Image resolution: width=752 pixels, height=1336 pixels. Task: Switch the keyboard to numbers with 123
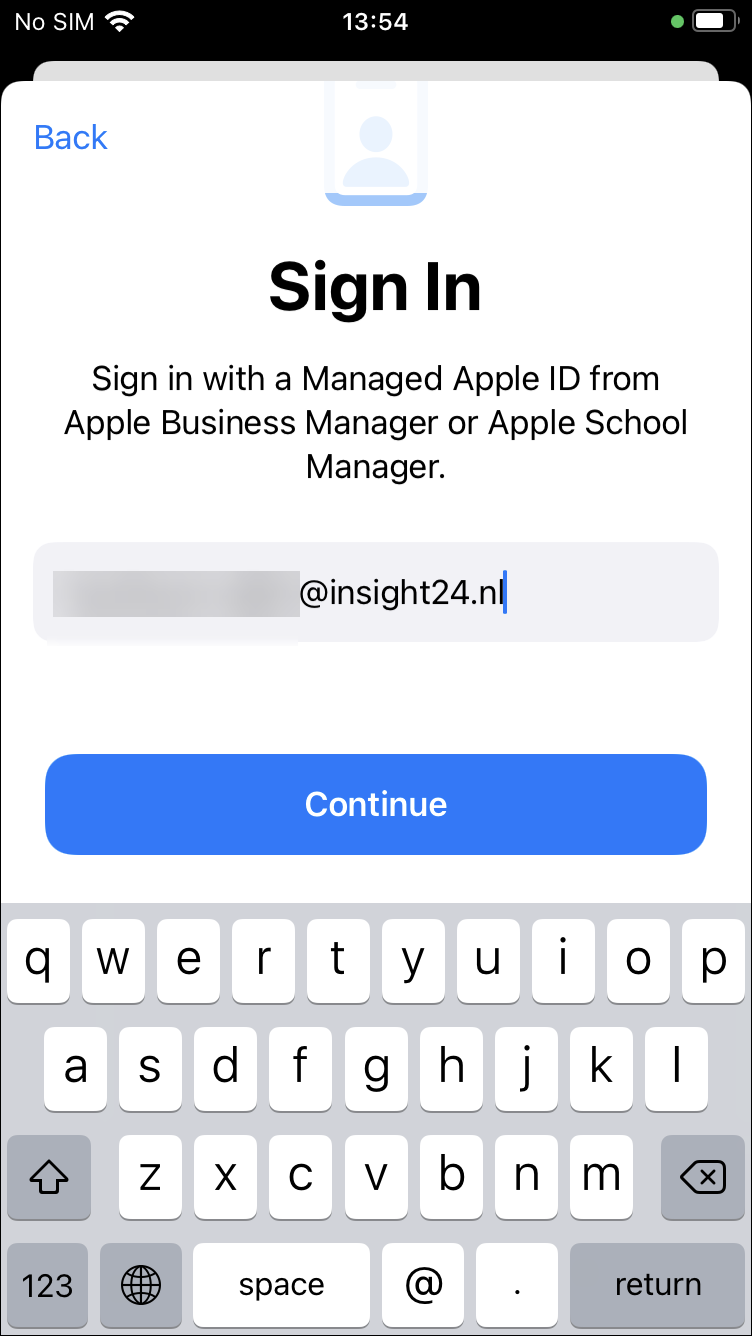[48, 1284]
